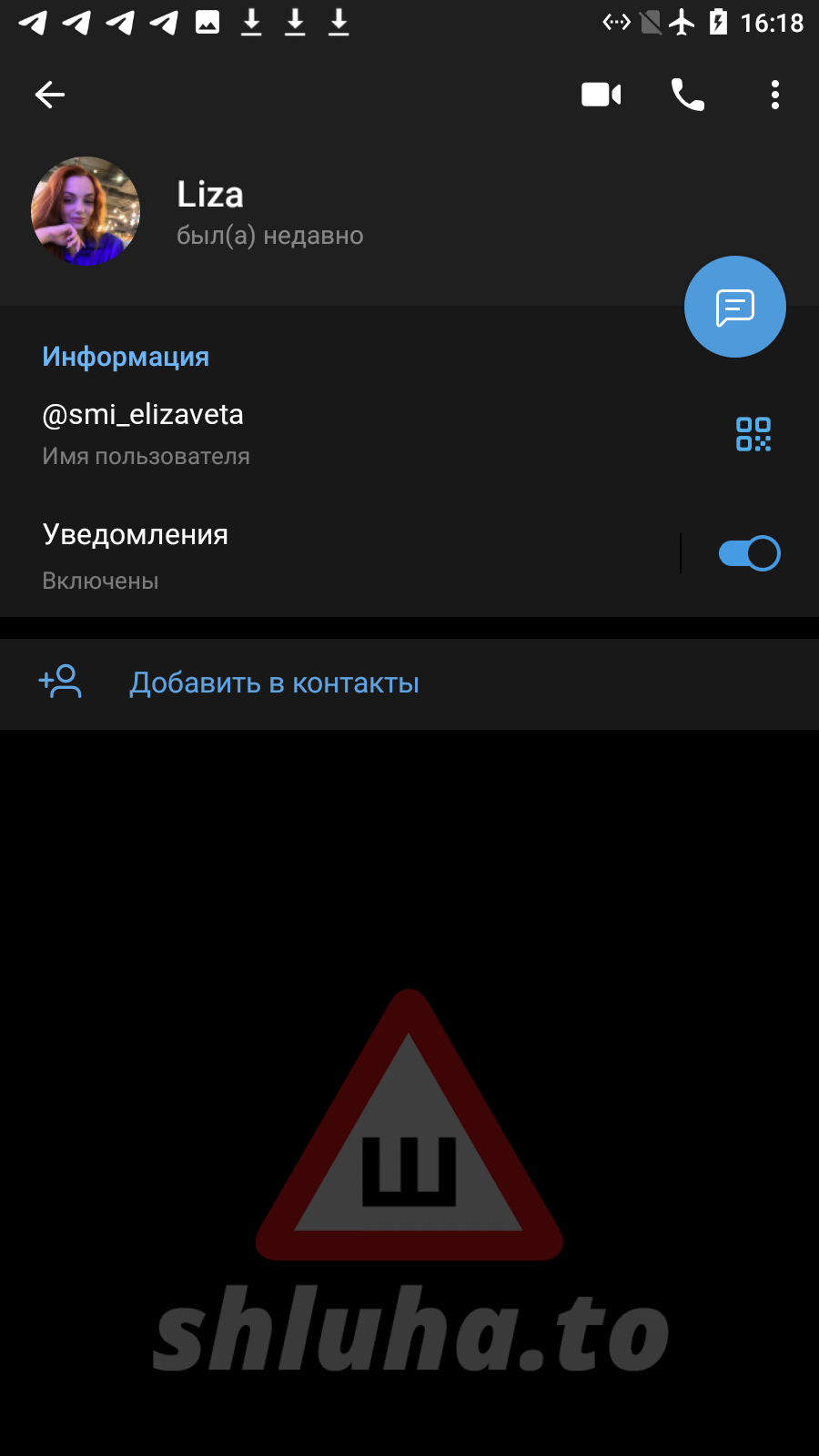This screenshot has width=819, height=1456.
Task: Tap Добавить в контакты
Action: coord(274,683)
